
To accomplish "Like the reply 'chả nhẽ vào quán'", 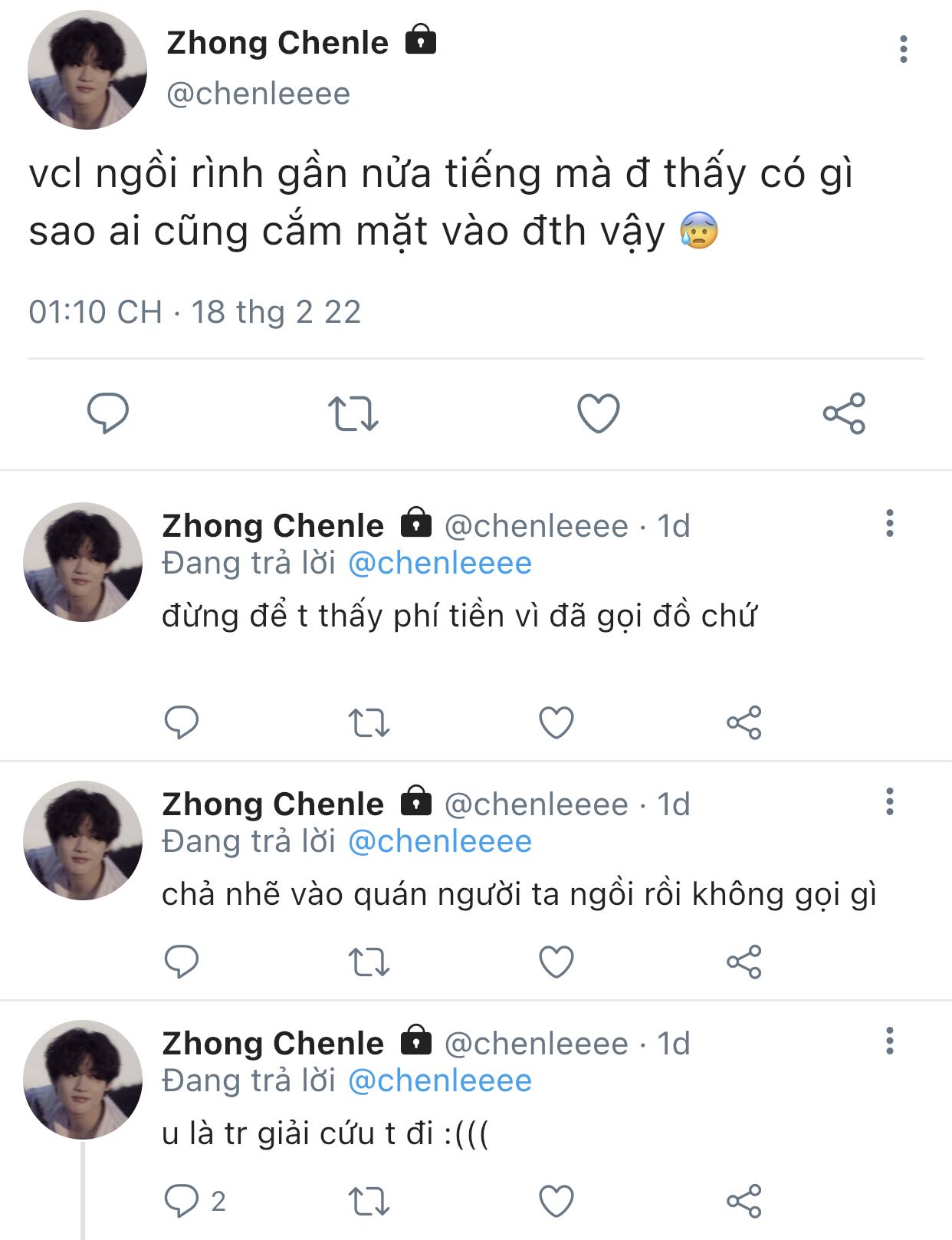I will (556, 962).
